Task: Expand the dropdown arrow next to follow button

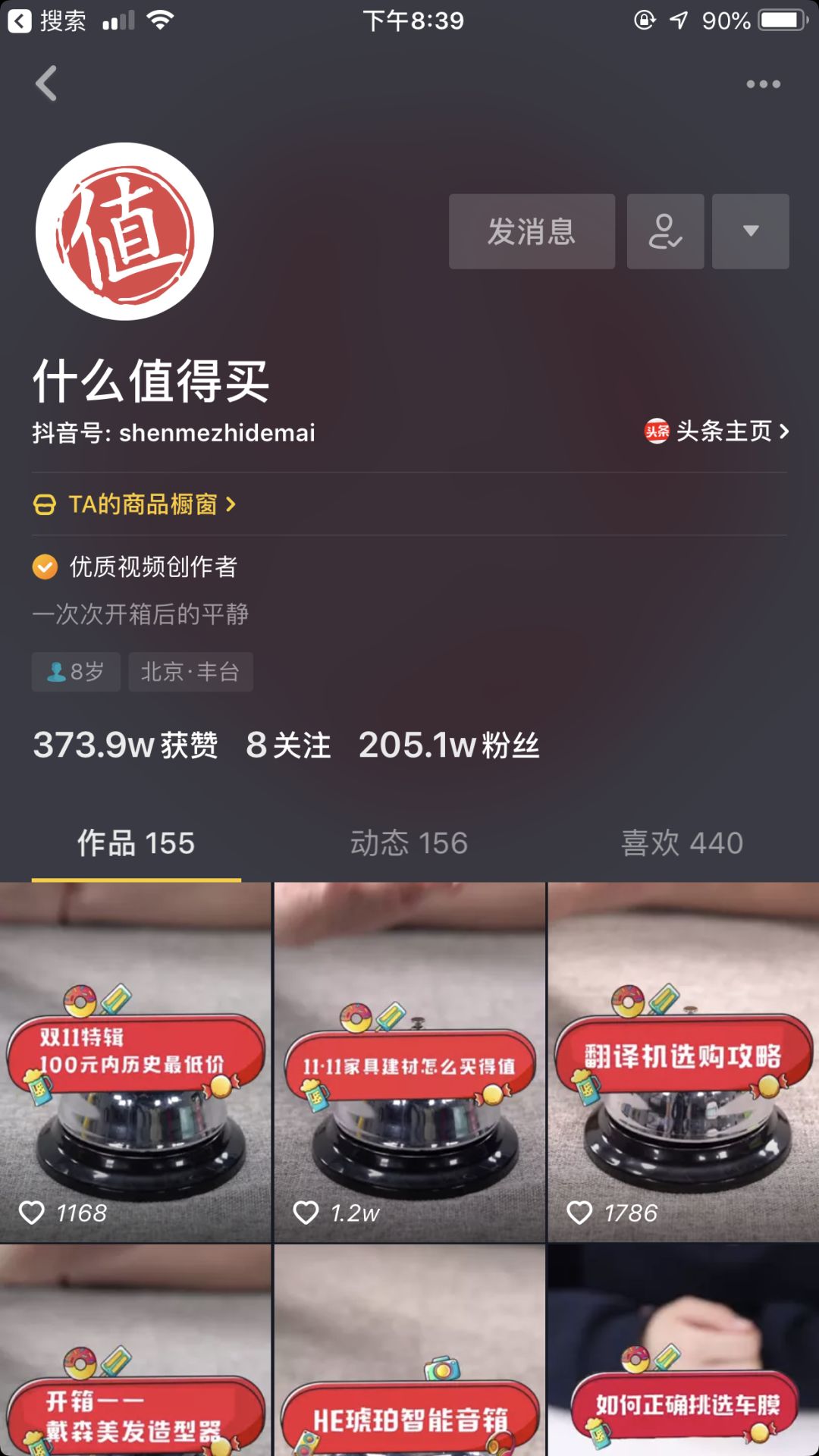Action: (750, 231)
